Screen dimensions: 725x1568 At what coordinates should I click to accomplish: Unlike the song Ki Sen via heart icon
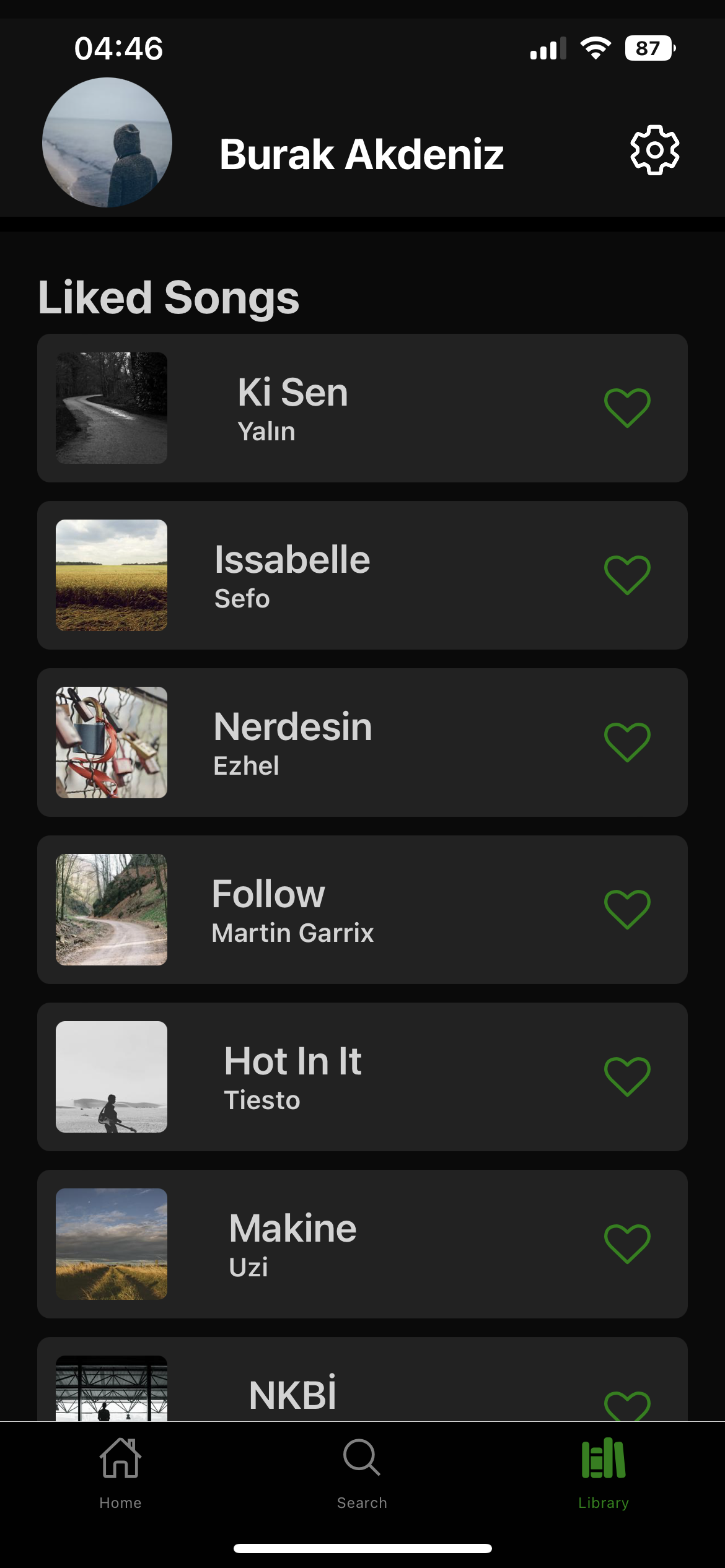(x=626, y=409)
